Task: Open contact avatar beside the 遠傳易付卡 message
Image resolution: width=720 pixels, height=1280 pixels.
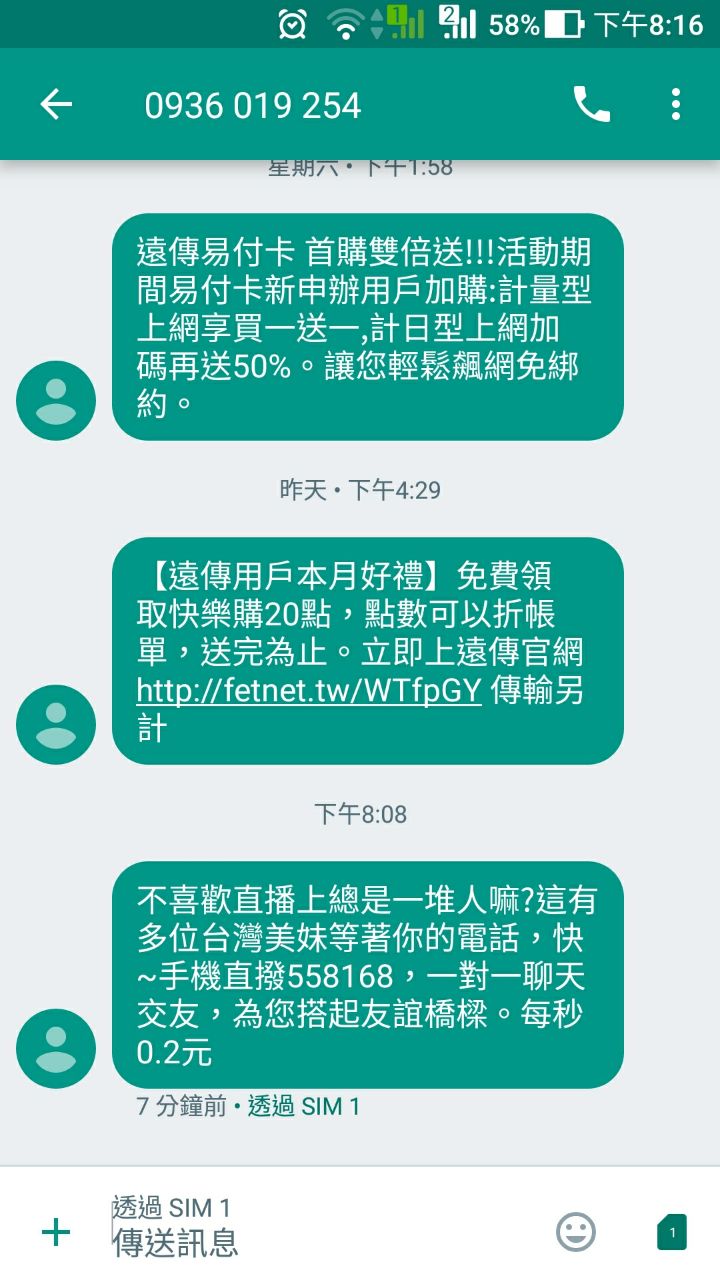Action: pos(56,400)
